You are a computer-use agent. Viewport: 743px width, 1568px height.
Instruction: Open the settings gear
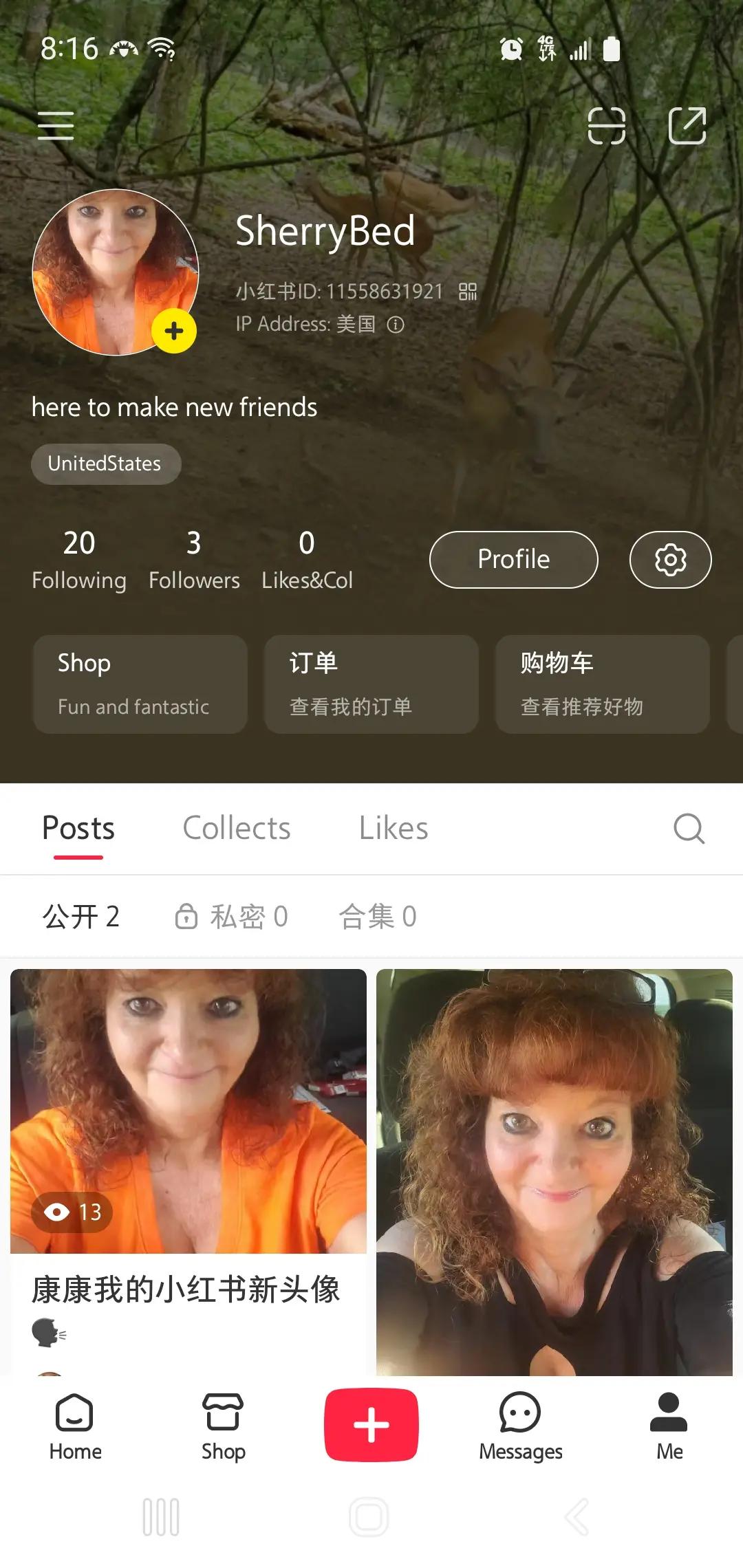670,559
